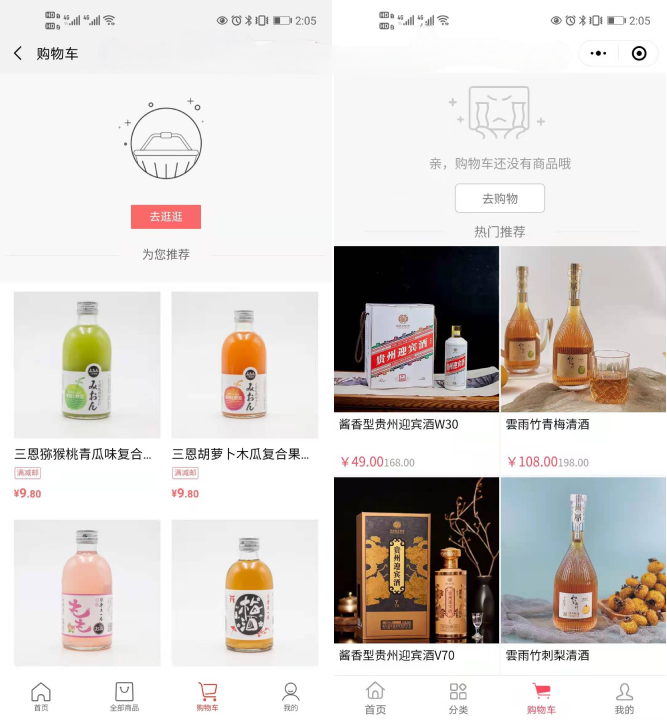Tap the 去购物 button
The height and width of the screenshot is (720, 667).
[x=499, y=198]
